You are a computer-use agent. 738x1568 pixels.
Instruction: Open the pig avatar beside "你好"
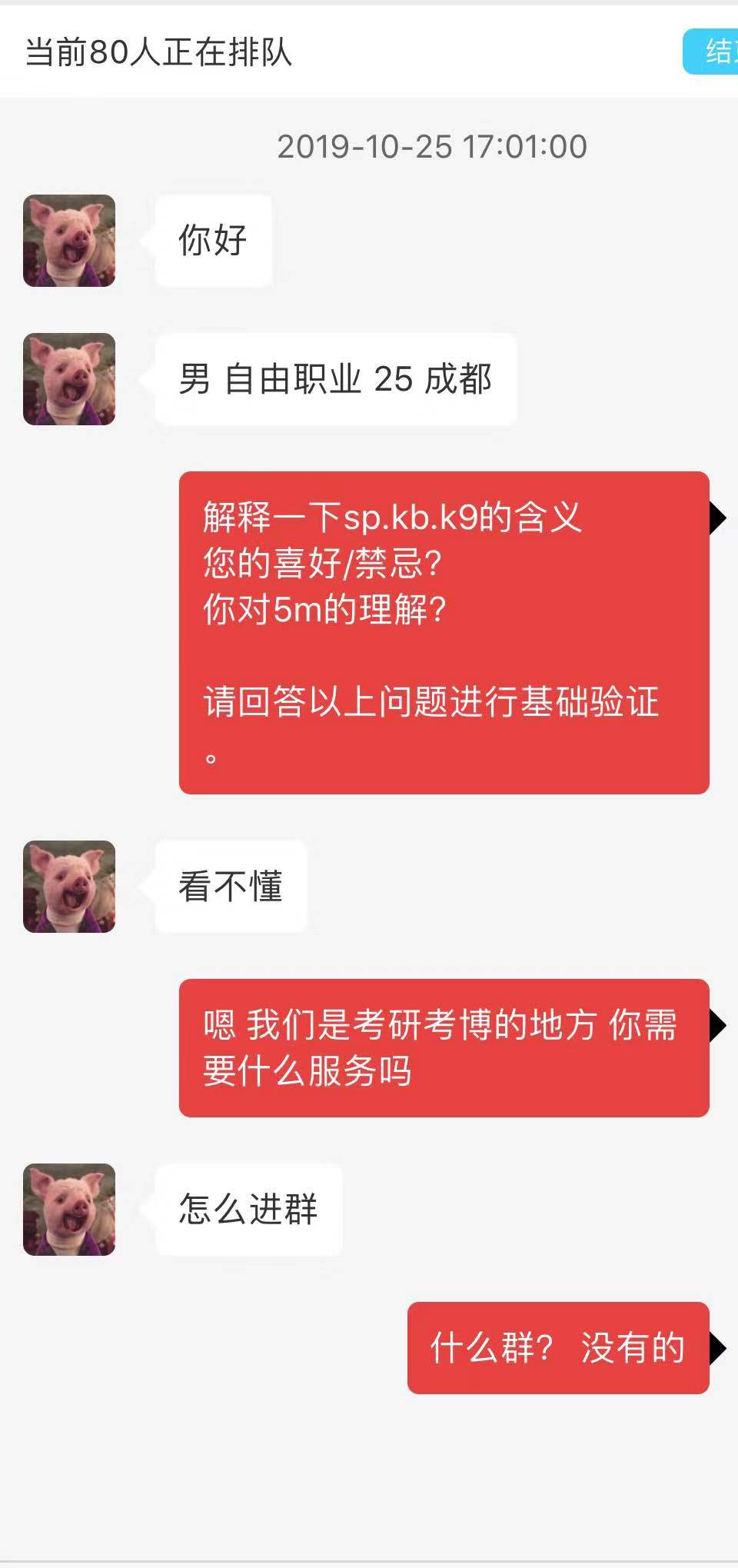coord(69,241)
